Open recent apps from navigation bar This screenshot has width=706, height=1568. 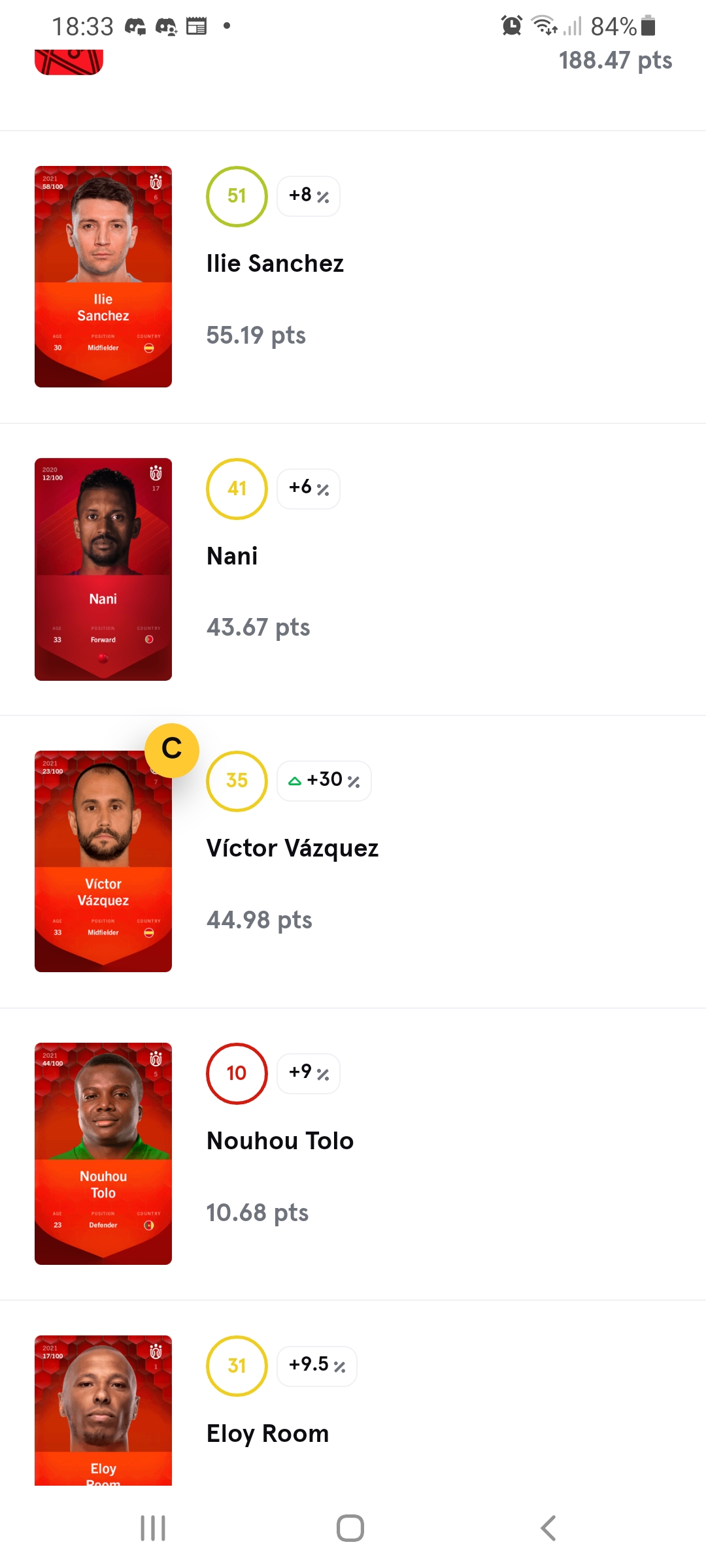coord(153,1528)
